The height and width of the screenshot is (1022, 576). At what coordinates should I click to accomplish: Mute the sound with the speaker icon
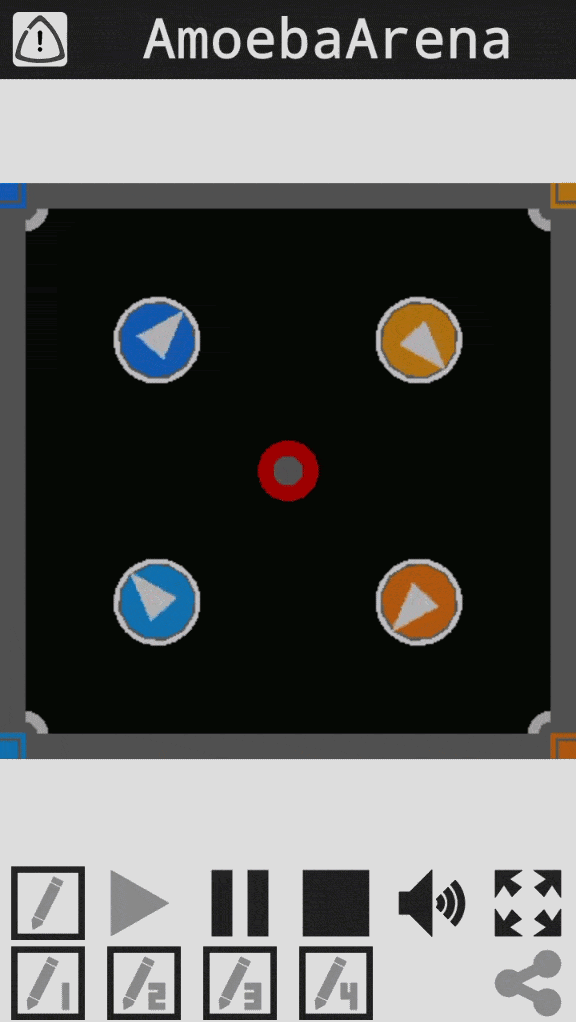pyautogui.click(x=432, y=903)
